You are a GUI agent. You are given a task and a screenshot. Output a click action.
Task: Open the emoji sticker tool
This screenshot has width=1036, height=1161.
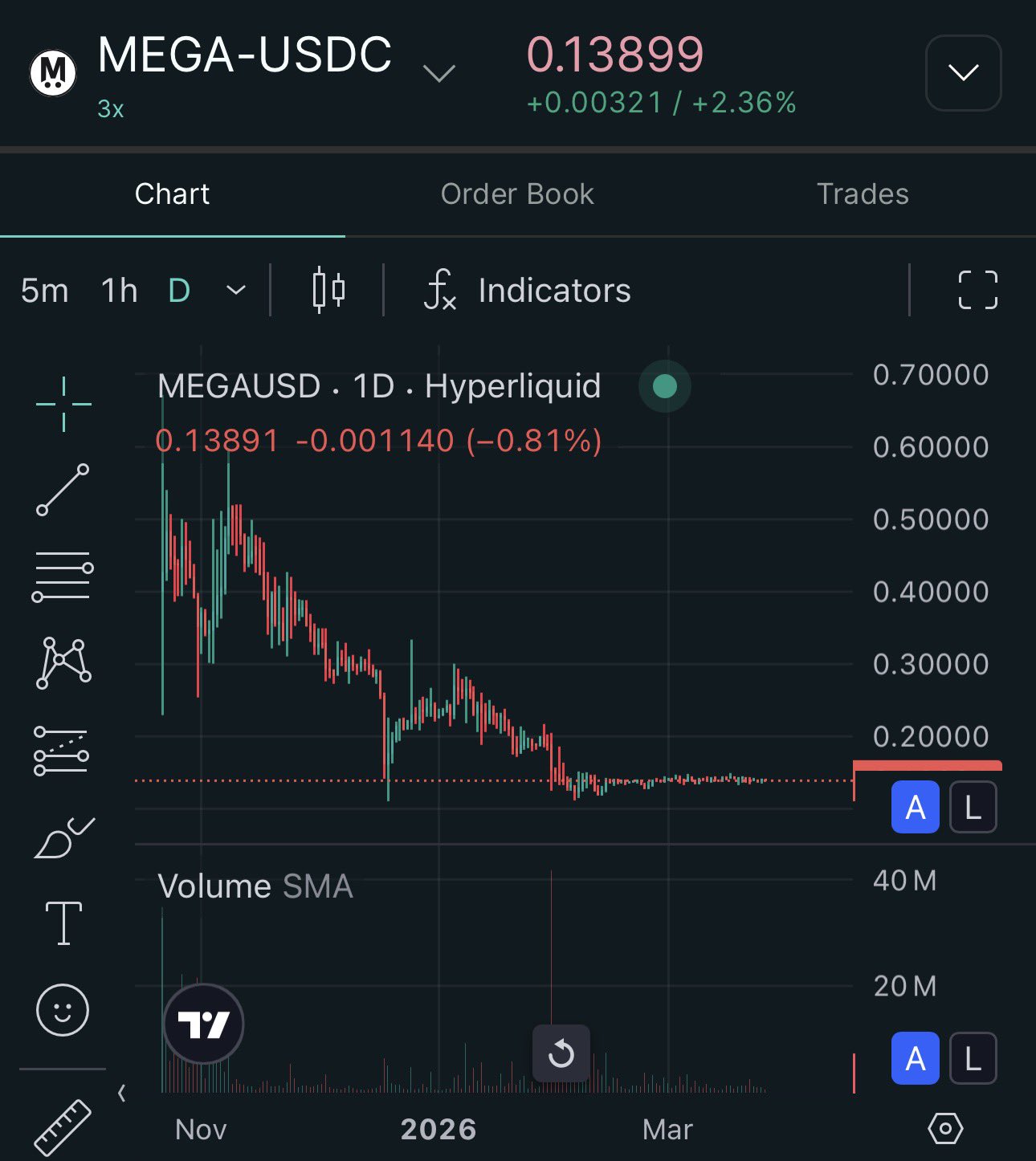(63, 1009)
